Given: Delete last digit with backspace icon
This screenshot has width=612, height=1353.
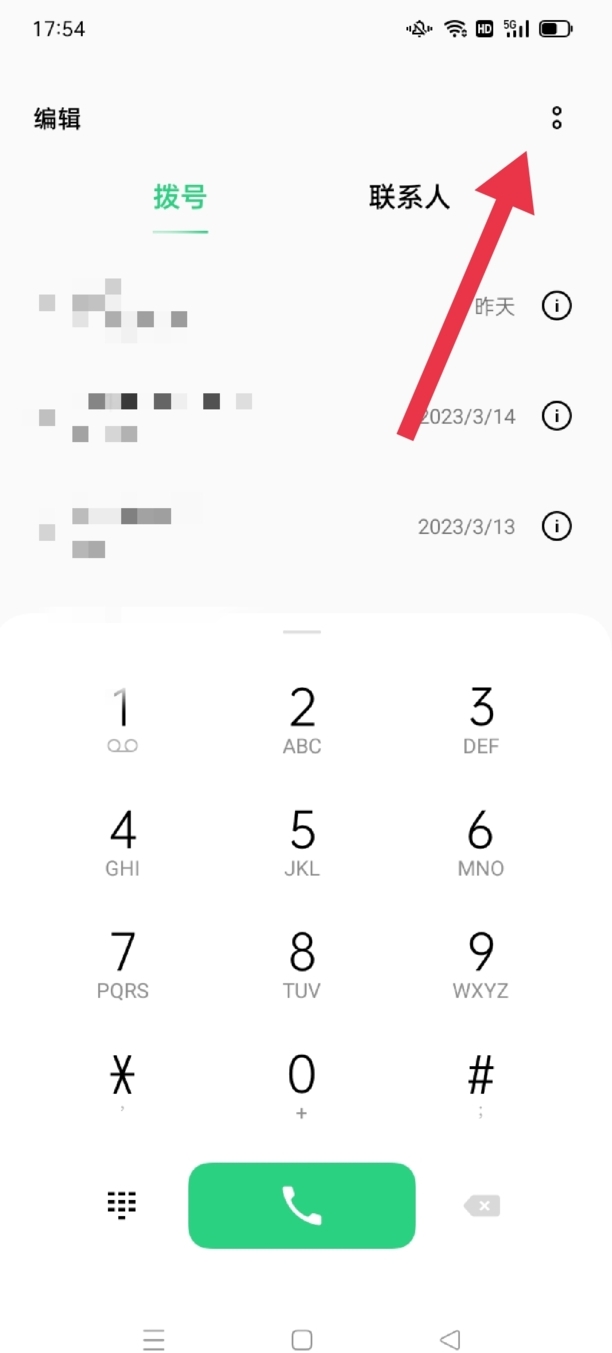Looking at the screenshot, I should coord(482,1206).
